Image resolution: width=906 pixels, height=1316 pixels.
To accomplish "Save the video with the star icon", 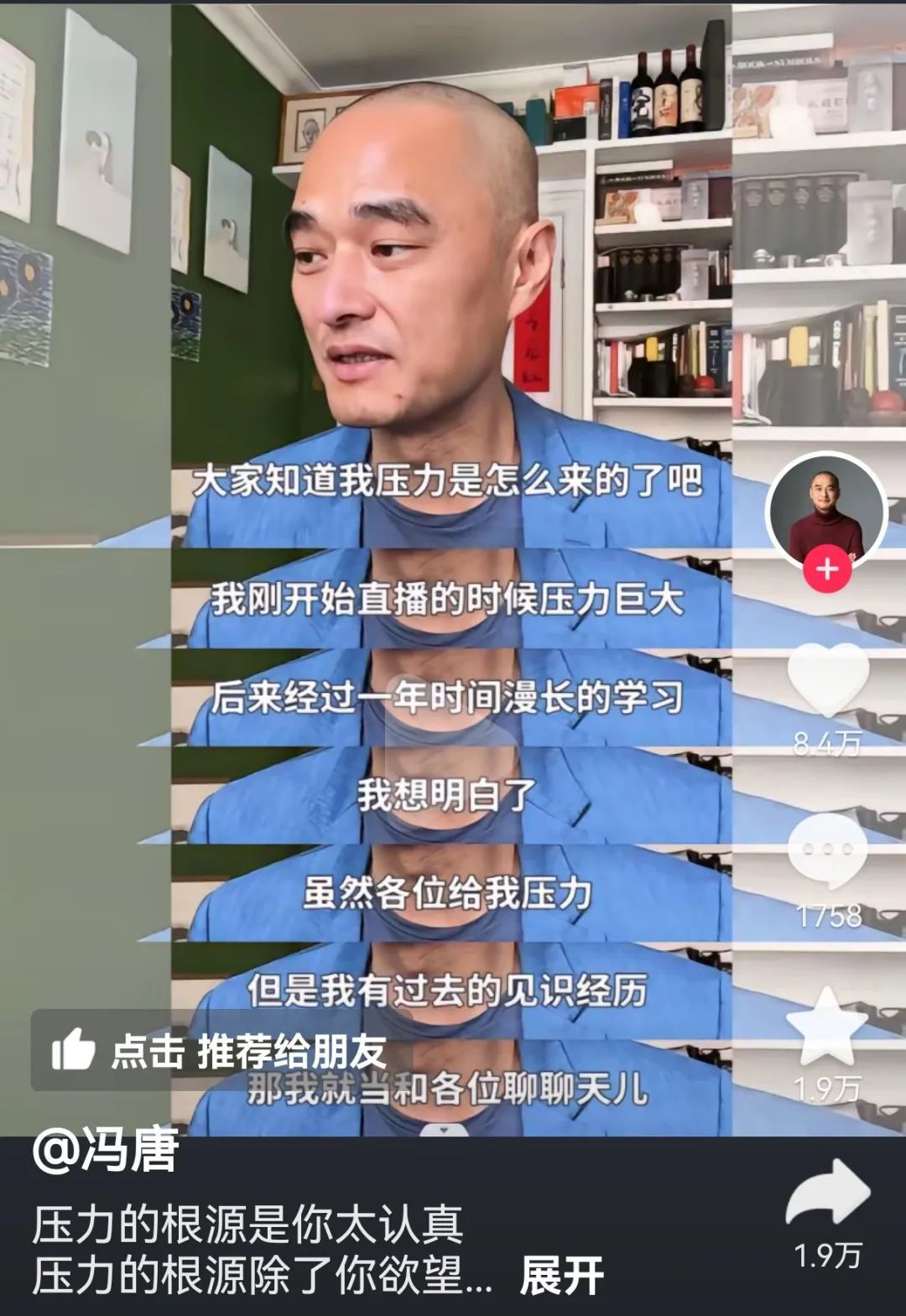I will [x=827, y=1029].
